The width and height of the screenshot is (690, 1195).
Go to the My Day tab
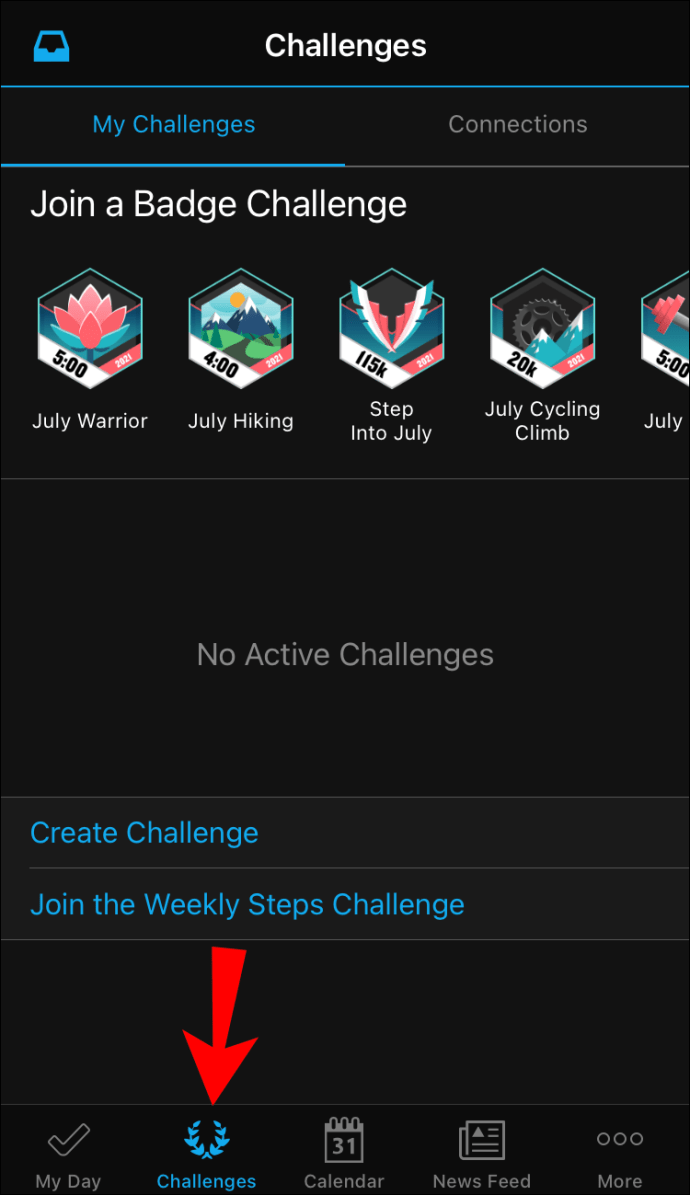tap(68, 1155)
